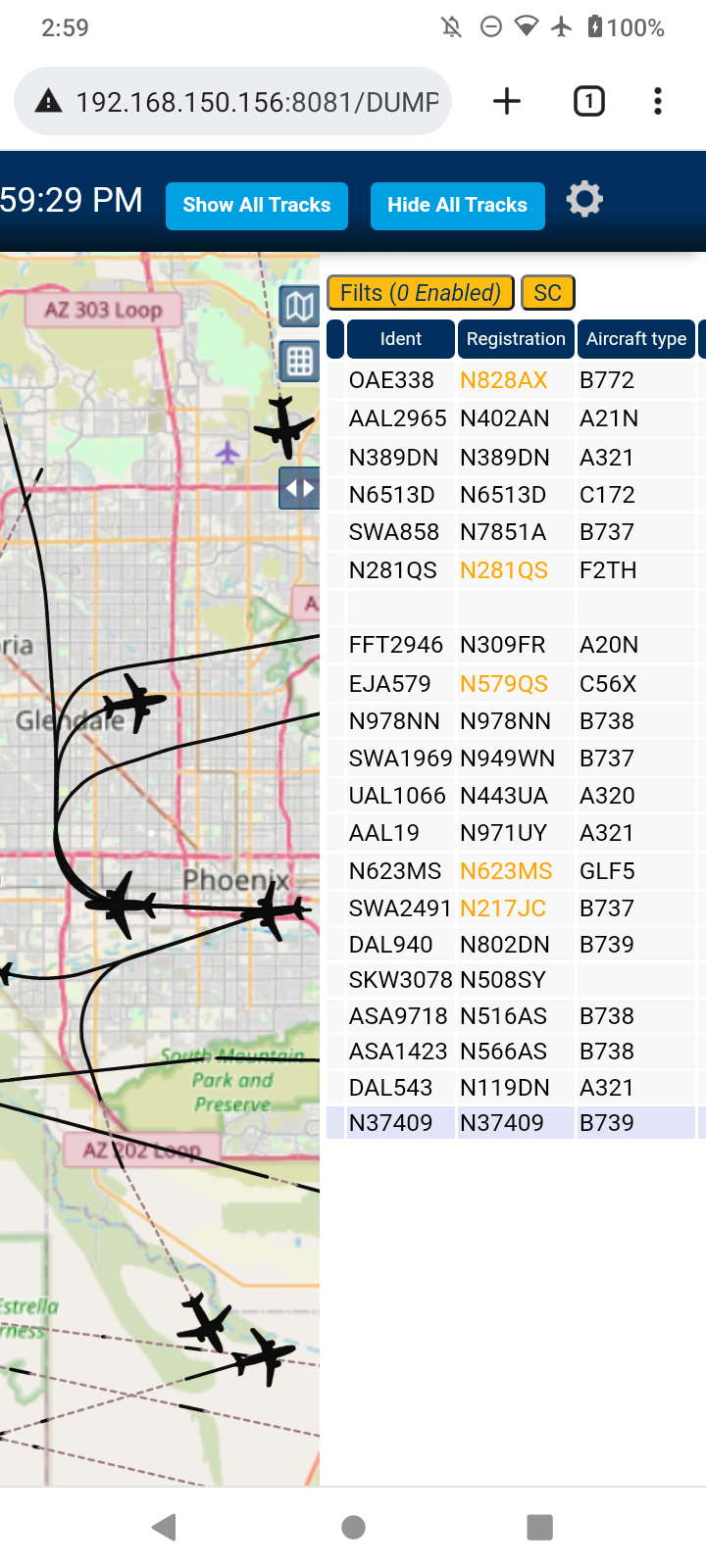Select the OAE338 aircraft row

(x=516, y=380)
